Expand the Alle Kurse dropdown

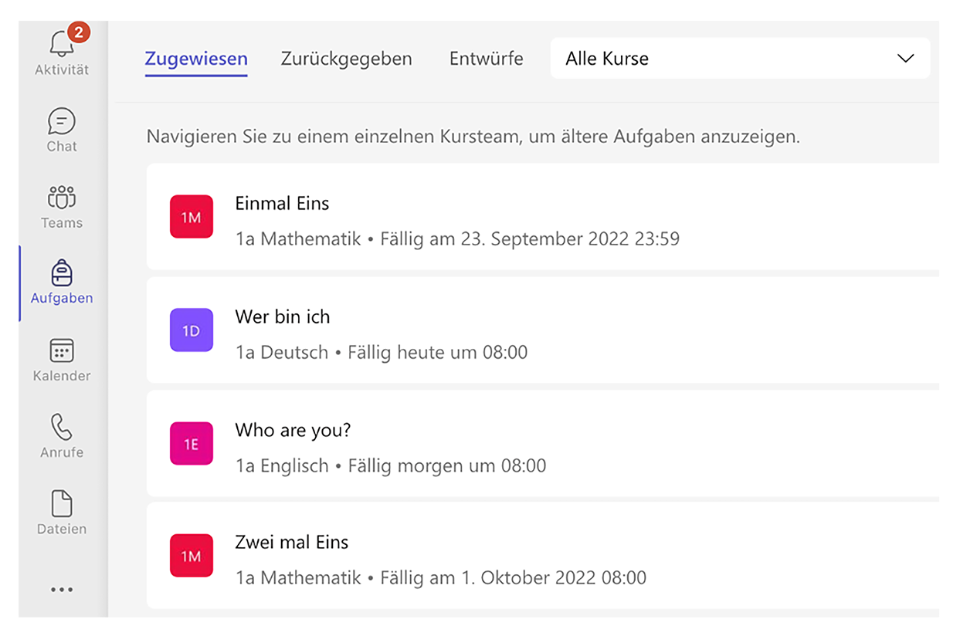740,59
